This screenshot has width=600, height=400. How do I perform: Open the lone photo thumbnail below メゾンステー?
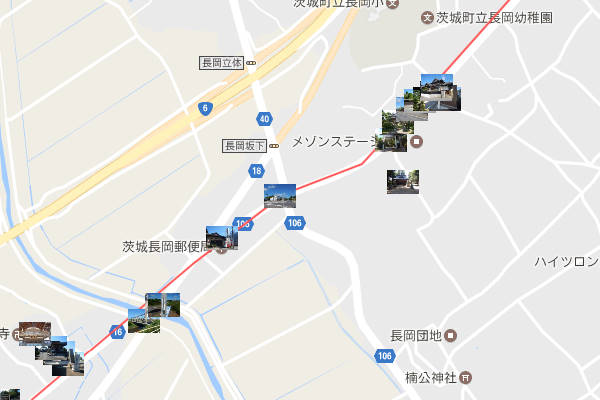click(x=402, y=181)
